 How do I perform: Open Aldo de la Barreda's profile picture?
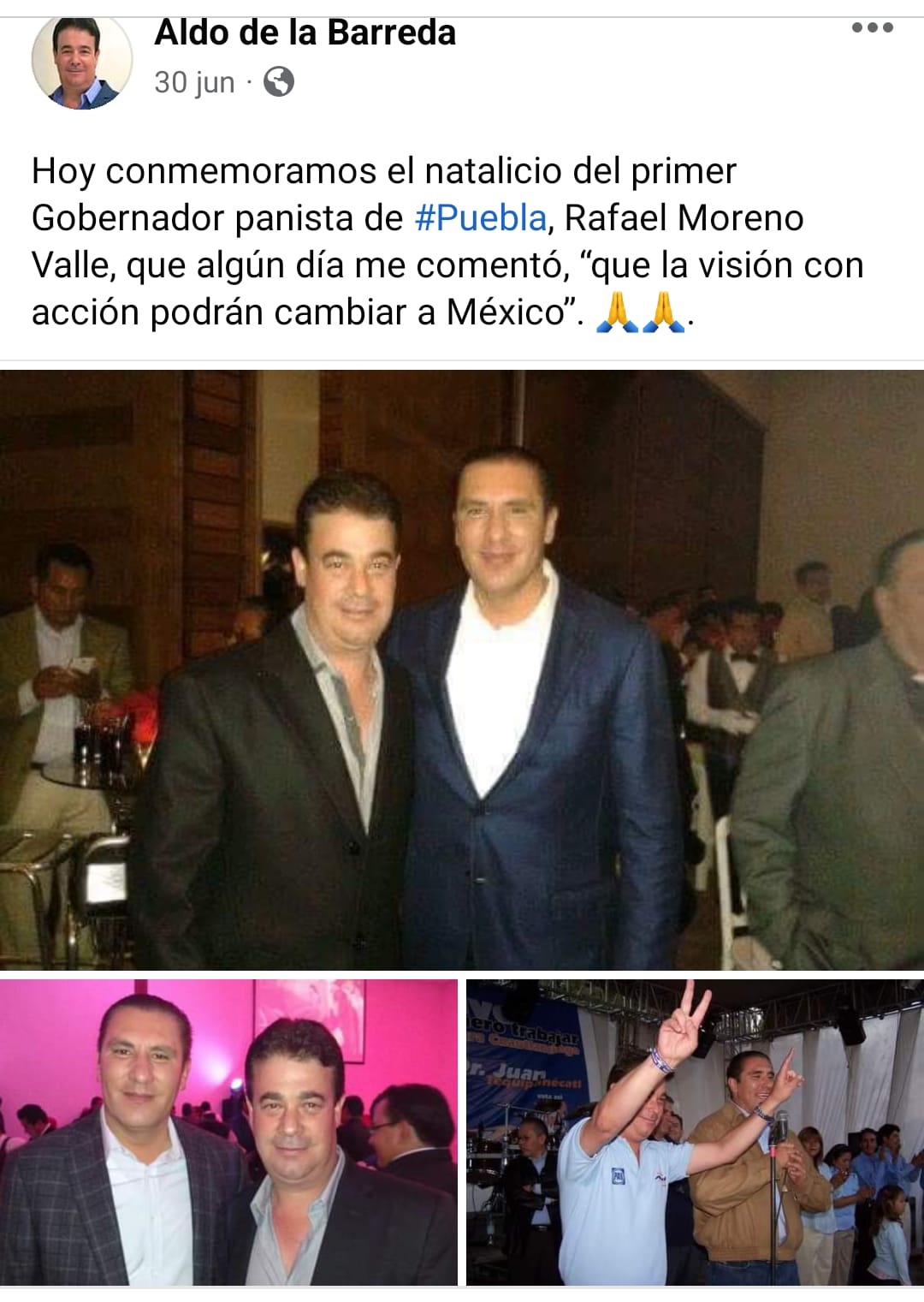tap(82, 62)
